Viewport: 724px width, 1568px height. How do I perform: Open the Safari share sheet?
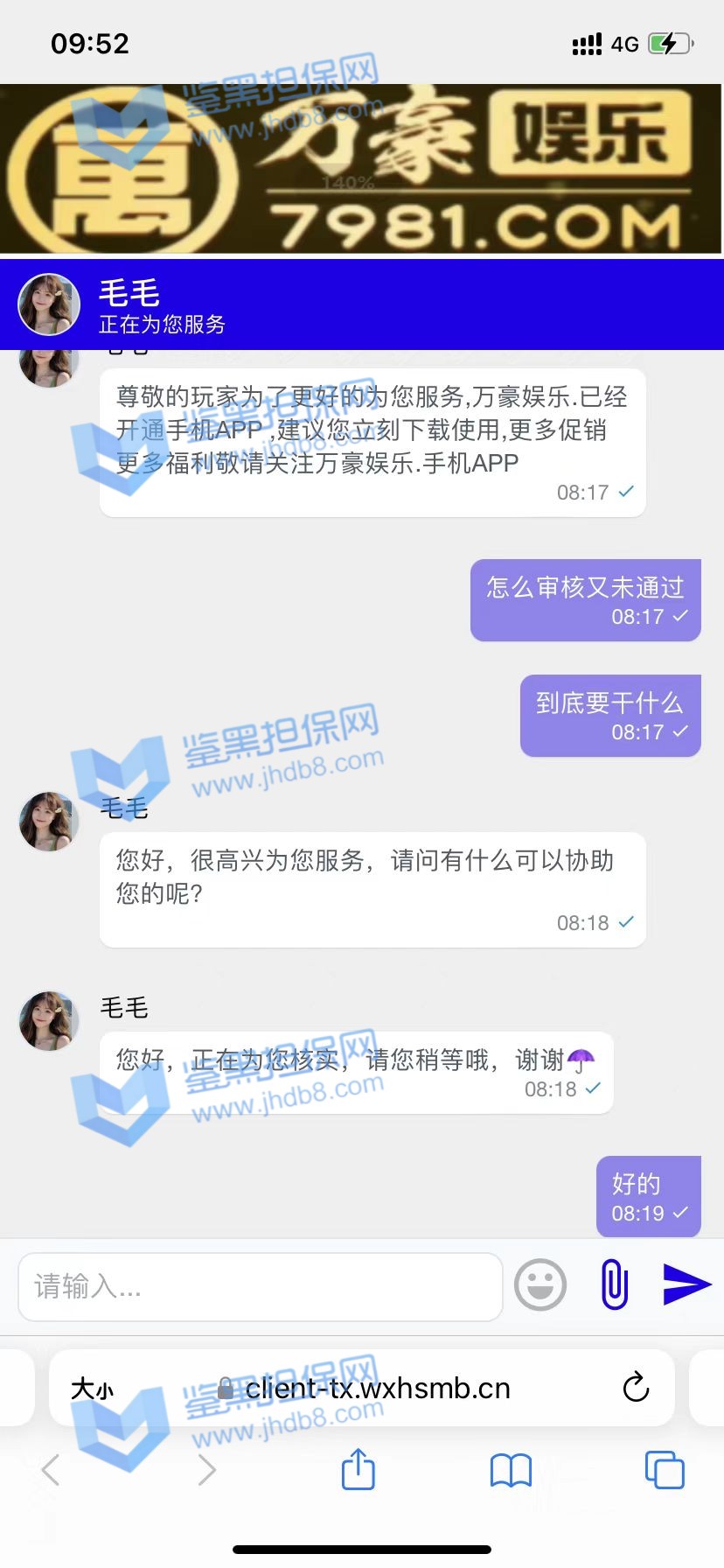[358, 1470]
